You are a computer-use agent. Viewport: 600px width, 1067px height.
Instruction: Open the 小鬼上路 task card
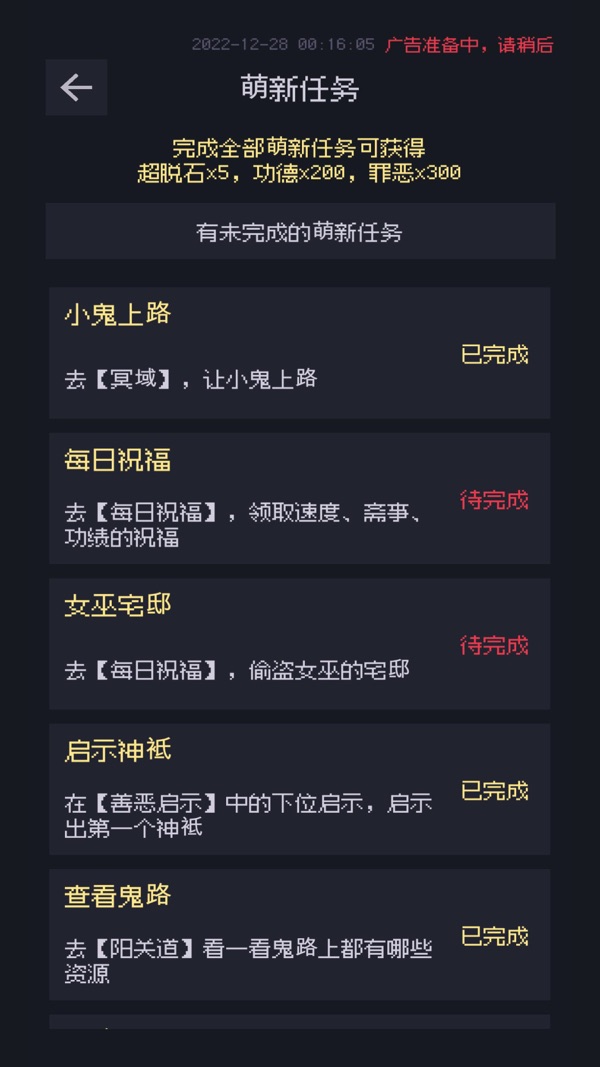(299, 352)
